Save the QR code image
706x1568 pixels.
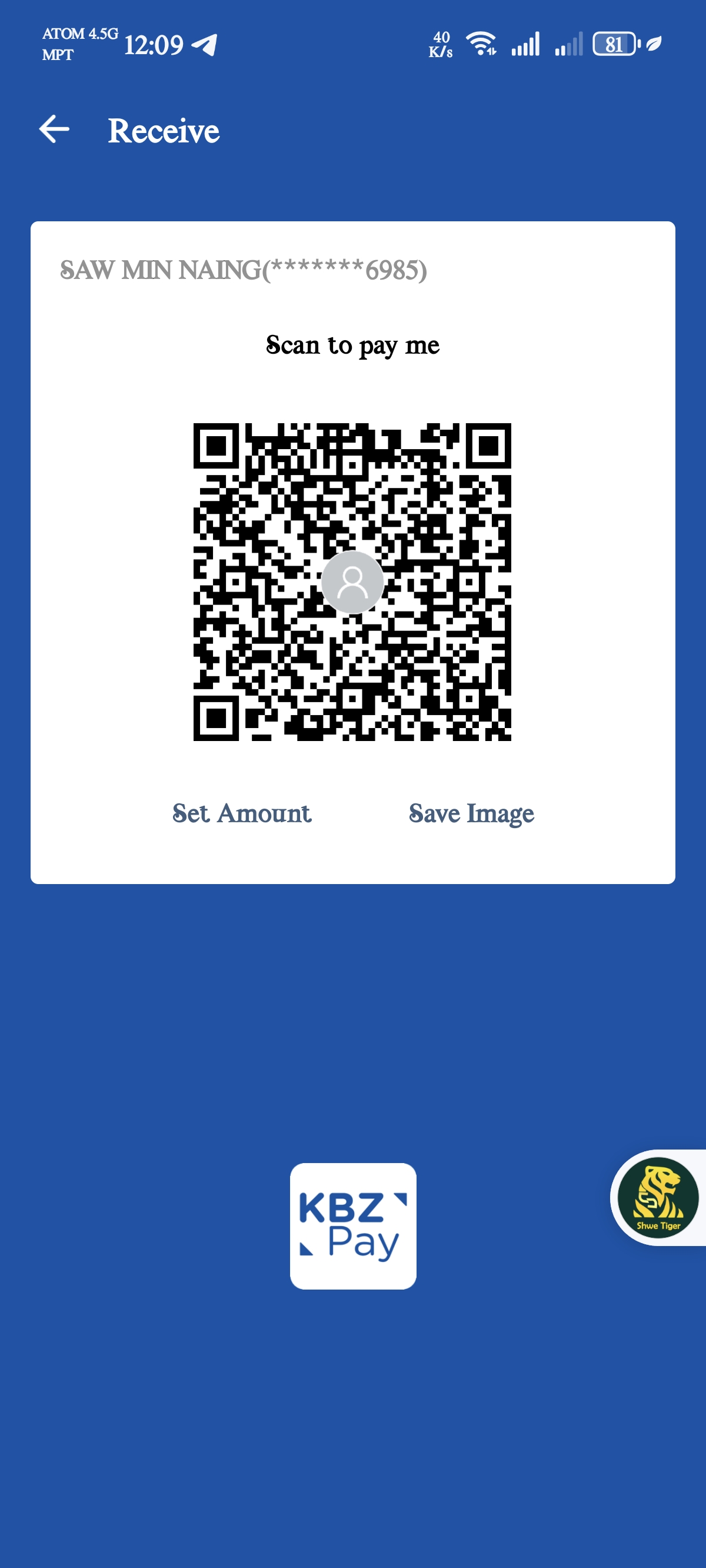pos(471,813)
